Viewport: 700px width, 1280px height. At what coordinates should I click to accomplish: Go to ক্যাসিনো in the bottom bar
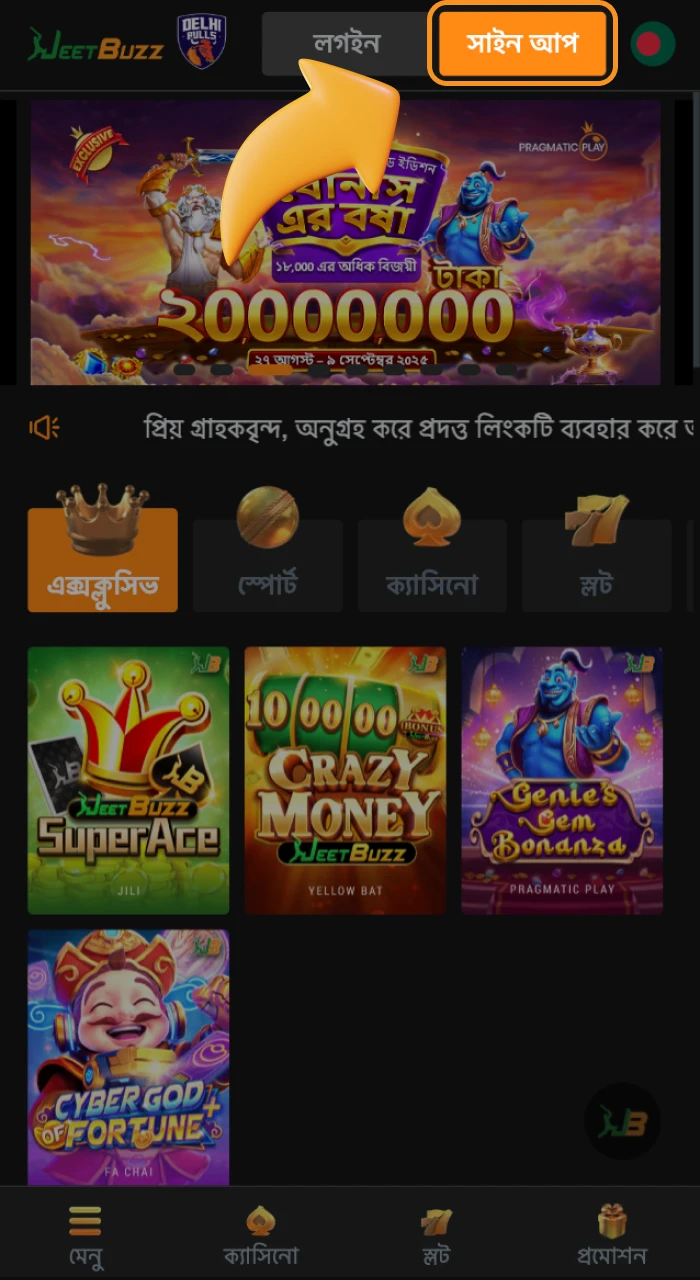coord(261,1234)
